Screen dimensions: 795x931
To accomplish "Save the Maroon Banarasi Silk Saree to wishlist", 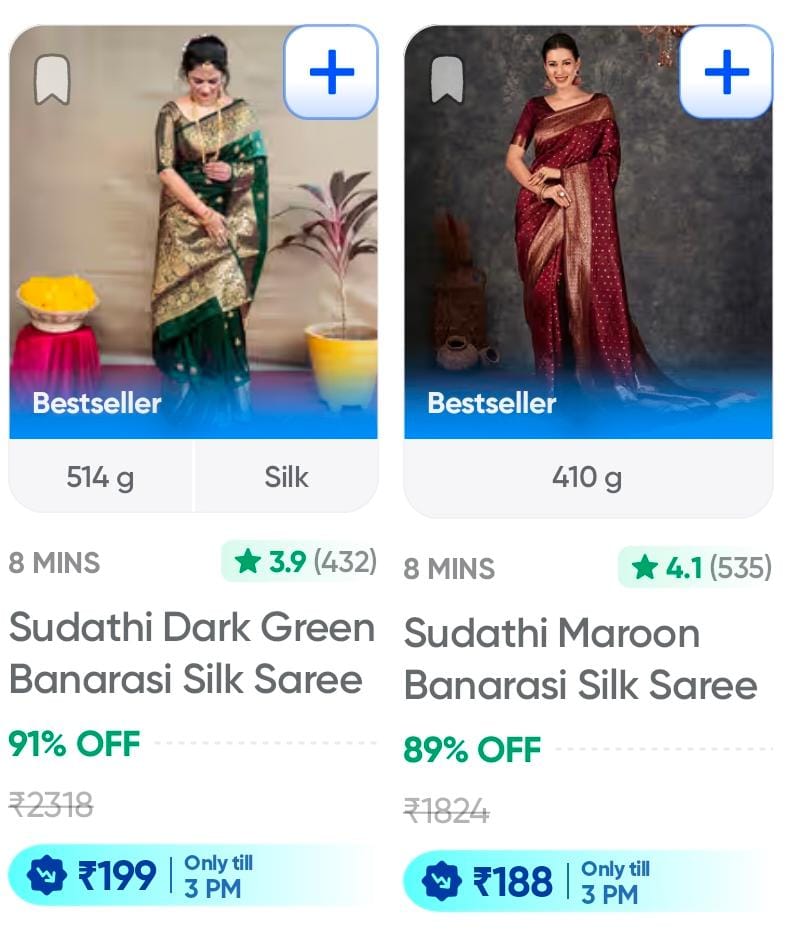I will (x=447, y=80).
